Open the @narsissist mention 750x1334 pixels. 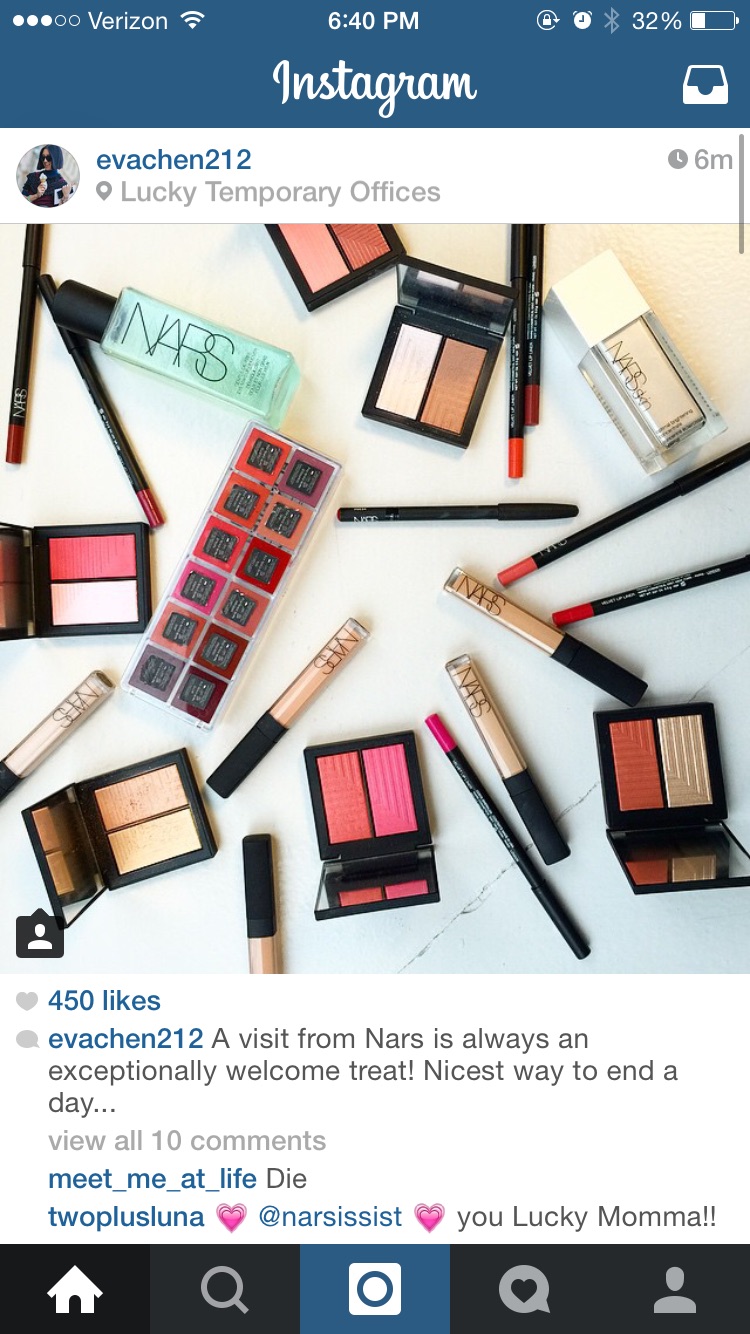click(x=330, y=1217)
